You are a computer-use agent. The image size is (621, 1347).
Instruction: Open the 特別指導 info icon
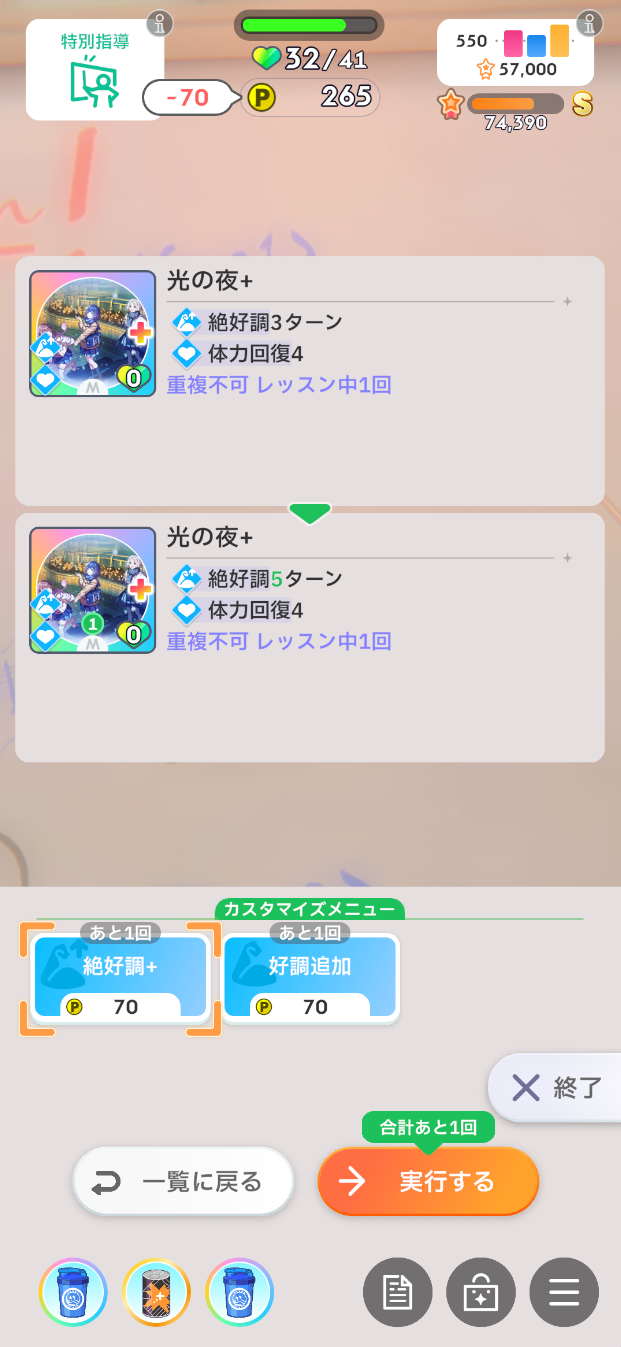tap(159, 23)
